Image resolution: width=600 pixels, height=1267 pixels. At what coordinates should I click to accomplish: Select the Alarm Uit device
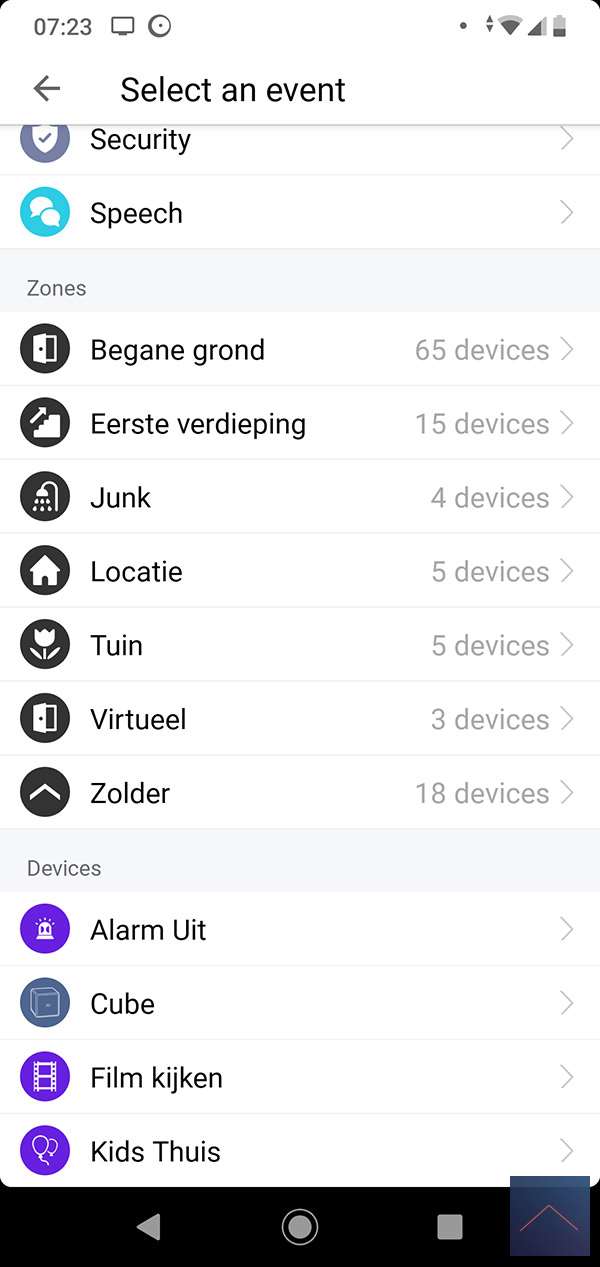pyautogui.click(x=300, y=930)
